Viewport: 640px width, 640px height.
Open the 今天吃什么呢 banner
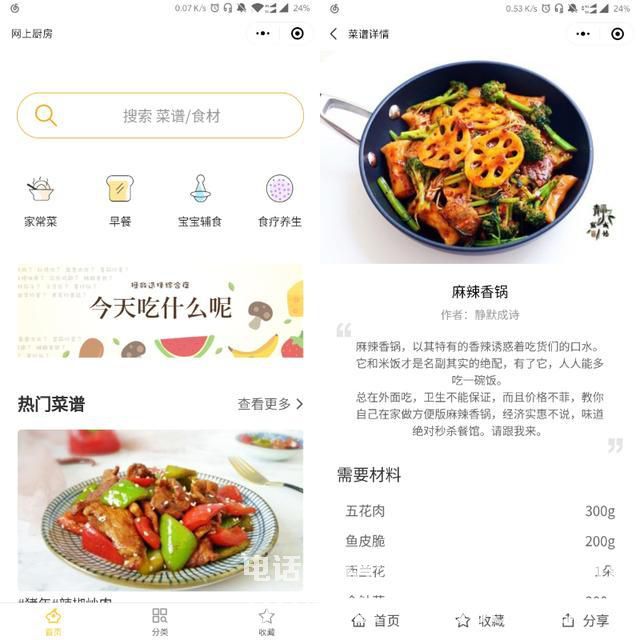click(160, 310)
